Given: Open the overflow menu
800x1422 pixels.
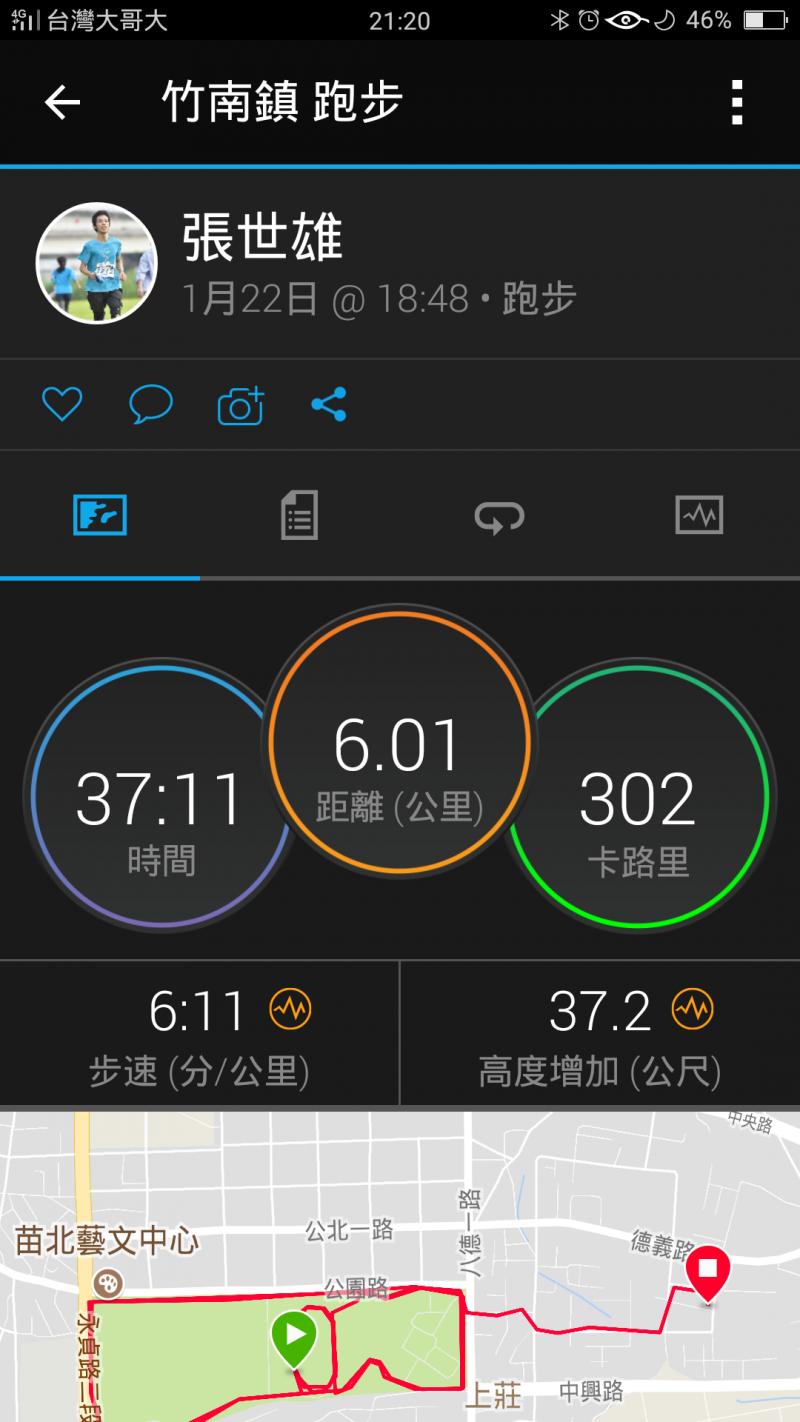Looking at the screenshot, I should coord(737,102).
